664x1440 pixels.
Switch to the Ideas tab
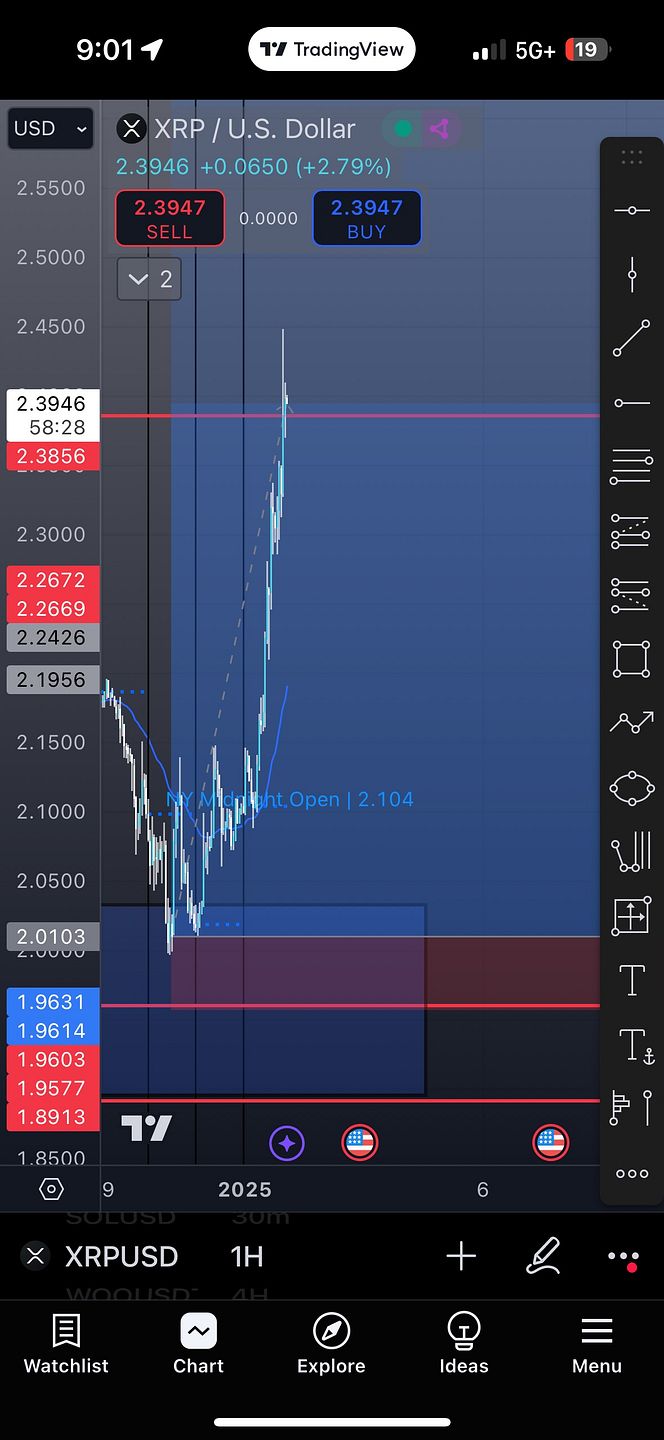pyautogui.click(x=464, y=1345)
